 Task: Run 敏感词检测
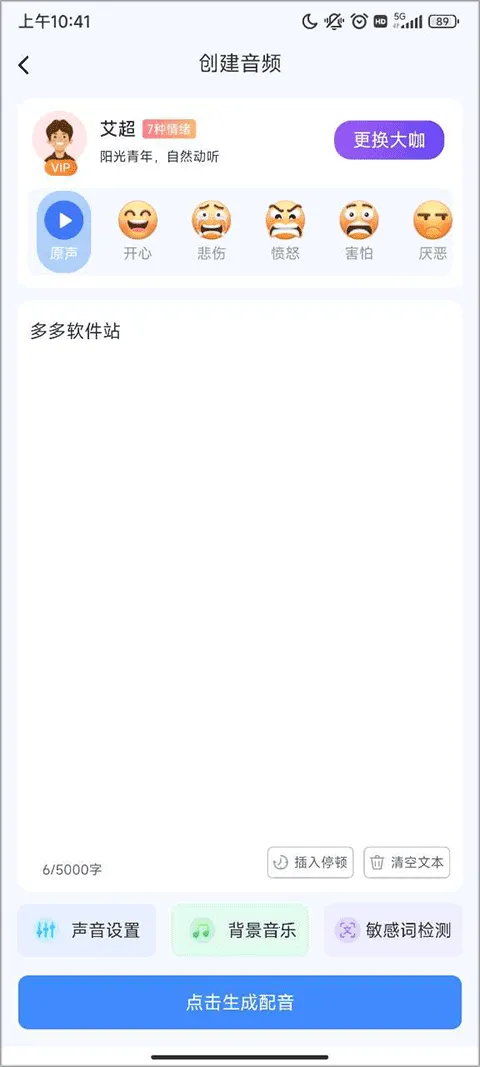(x=393, y=930)
